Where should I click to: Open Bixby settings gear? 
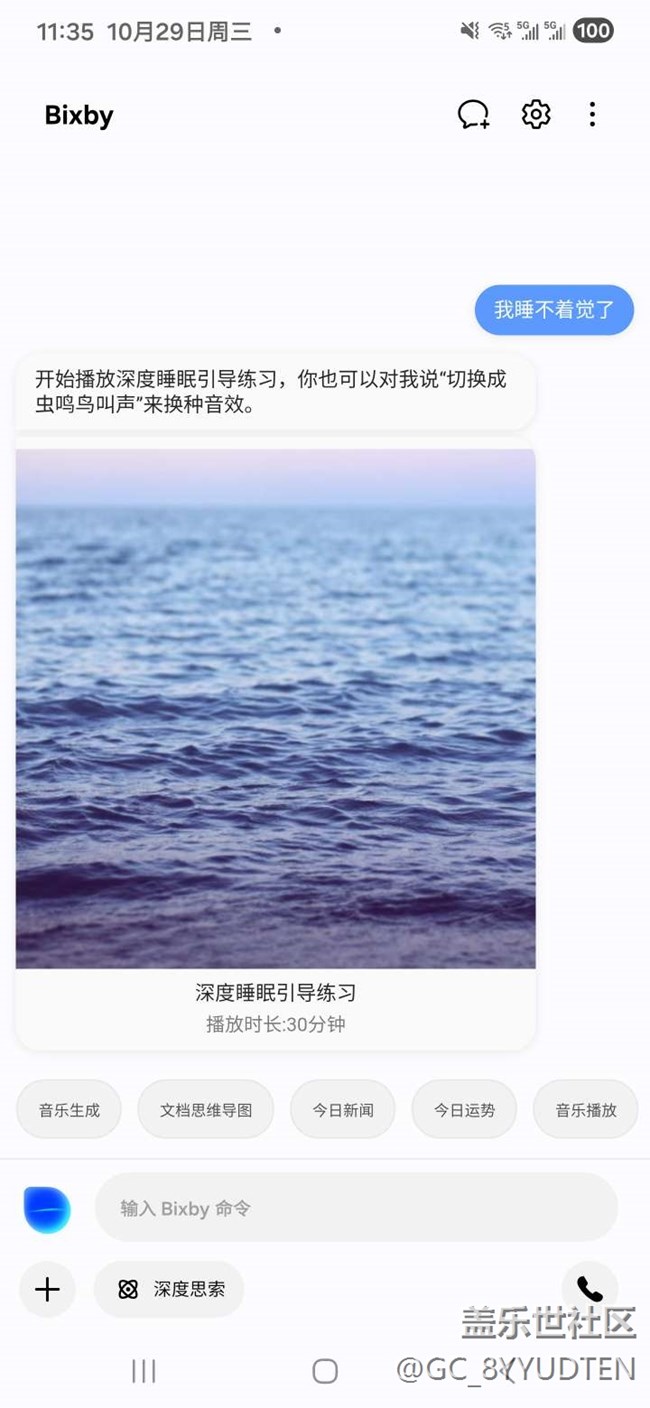[x=536, y=114]
